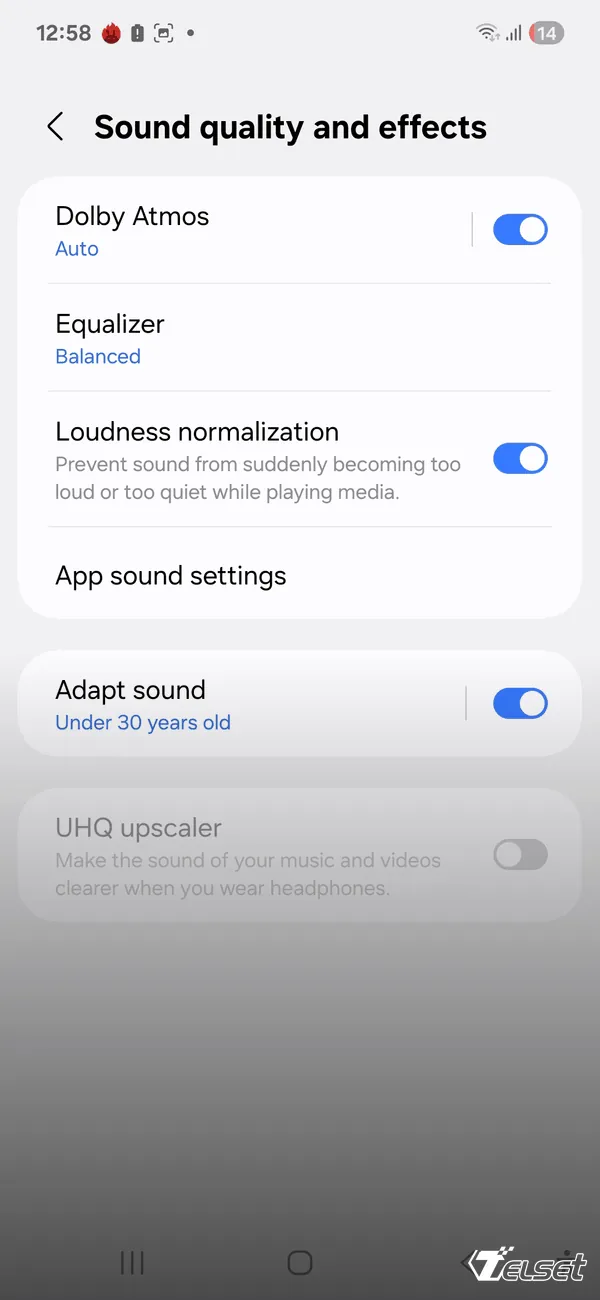600x1300 pixels.
Task: Open App sound settings
Action: click(250, 576)
